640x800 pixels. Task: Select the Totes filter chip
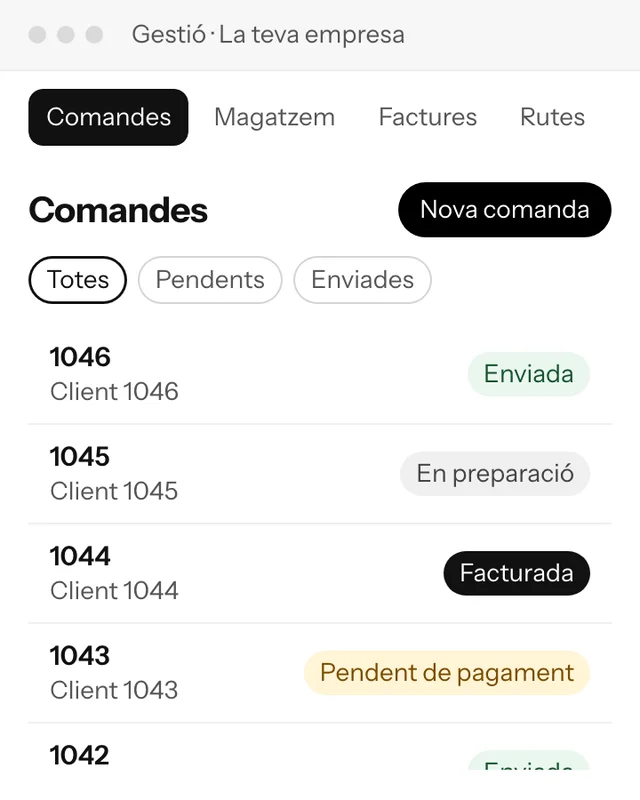(78, 280)
